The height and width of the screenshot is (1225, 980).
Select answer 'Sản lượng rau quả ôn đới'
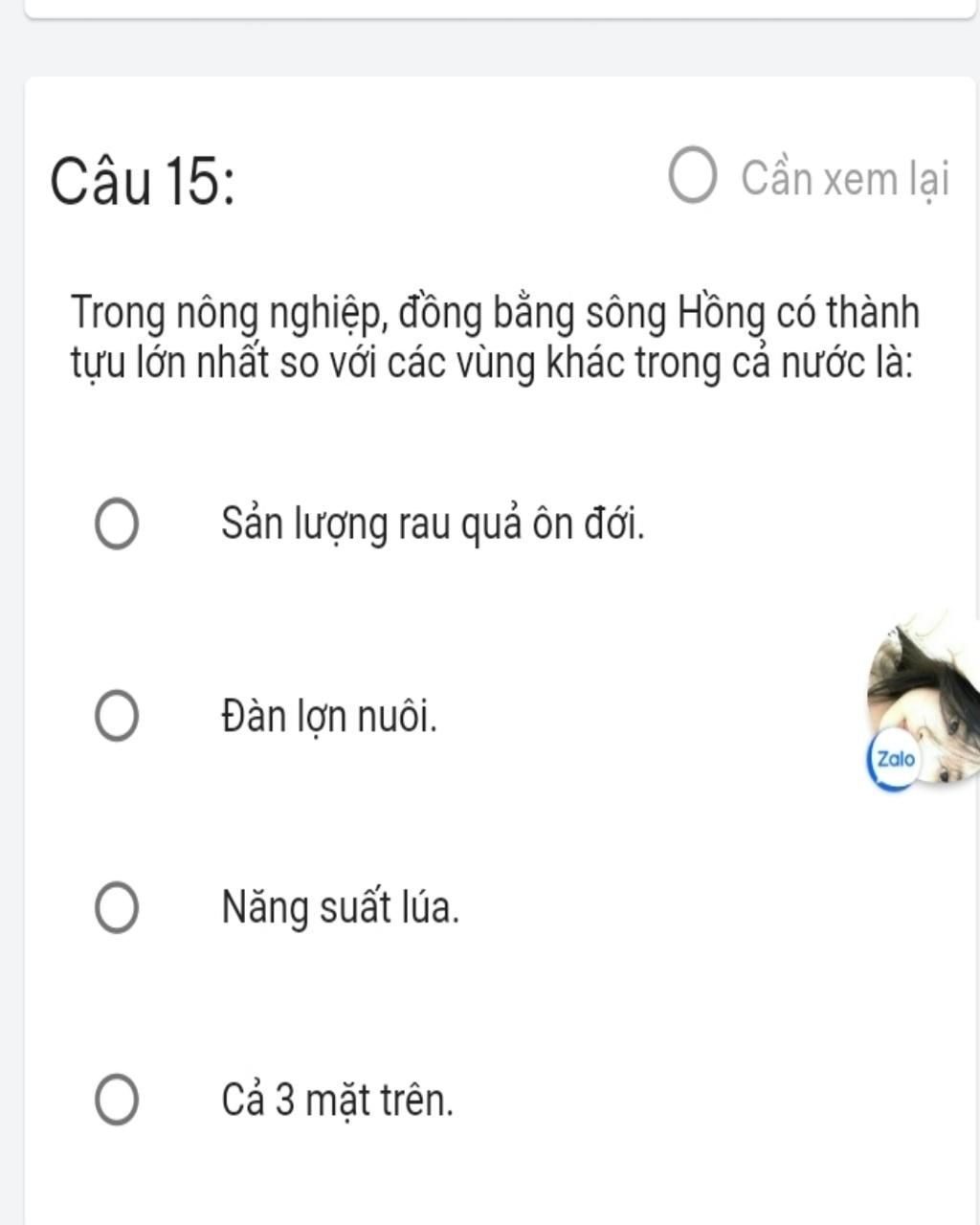tap(117, 524)
